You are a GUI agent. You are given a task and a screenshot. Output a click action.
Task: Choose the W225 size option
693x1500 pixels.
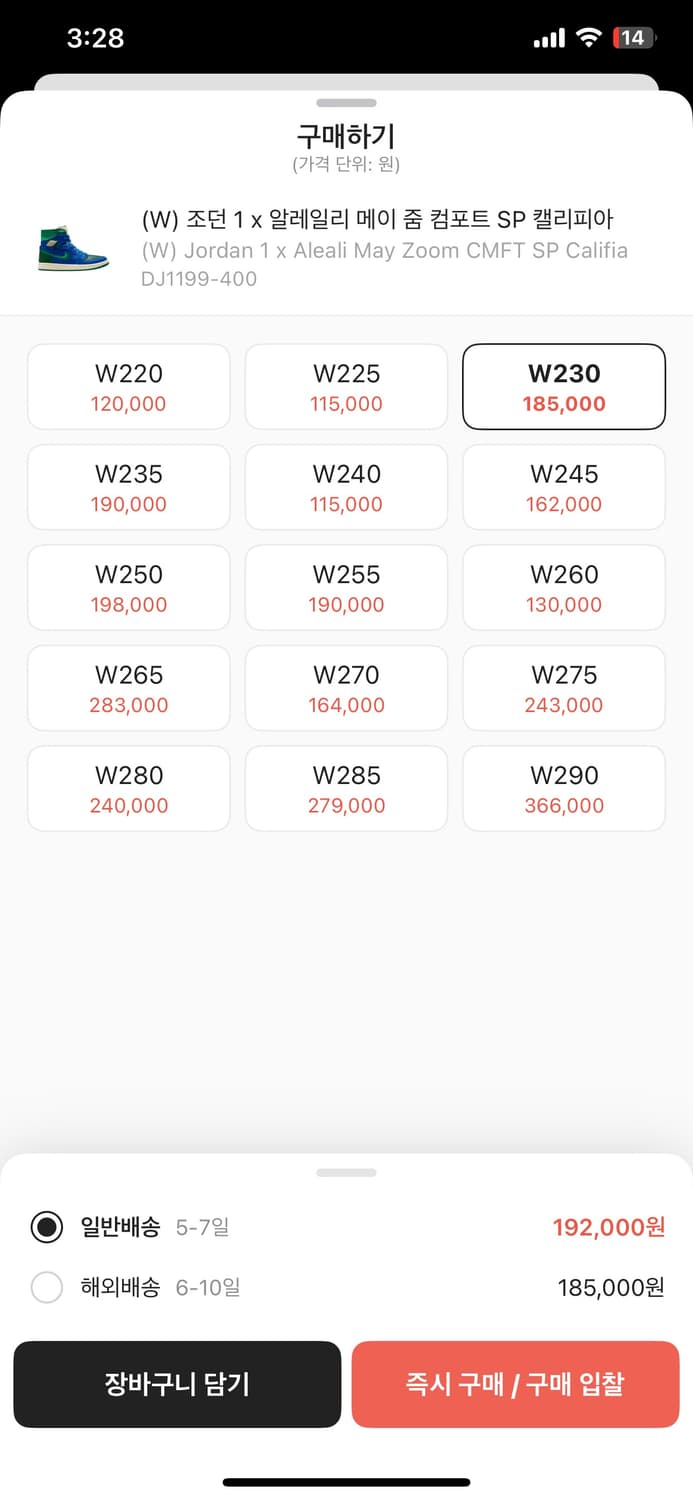pyautogui.click(x=346, y=387)
